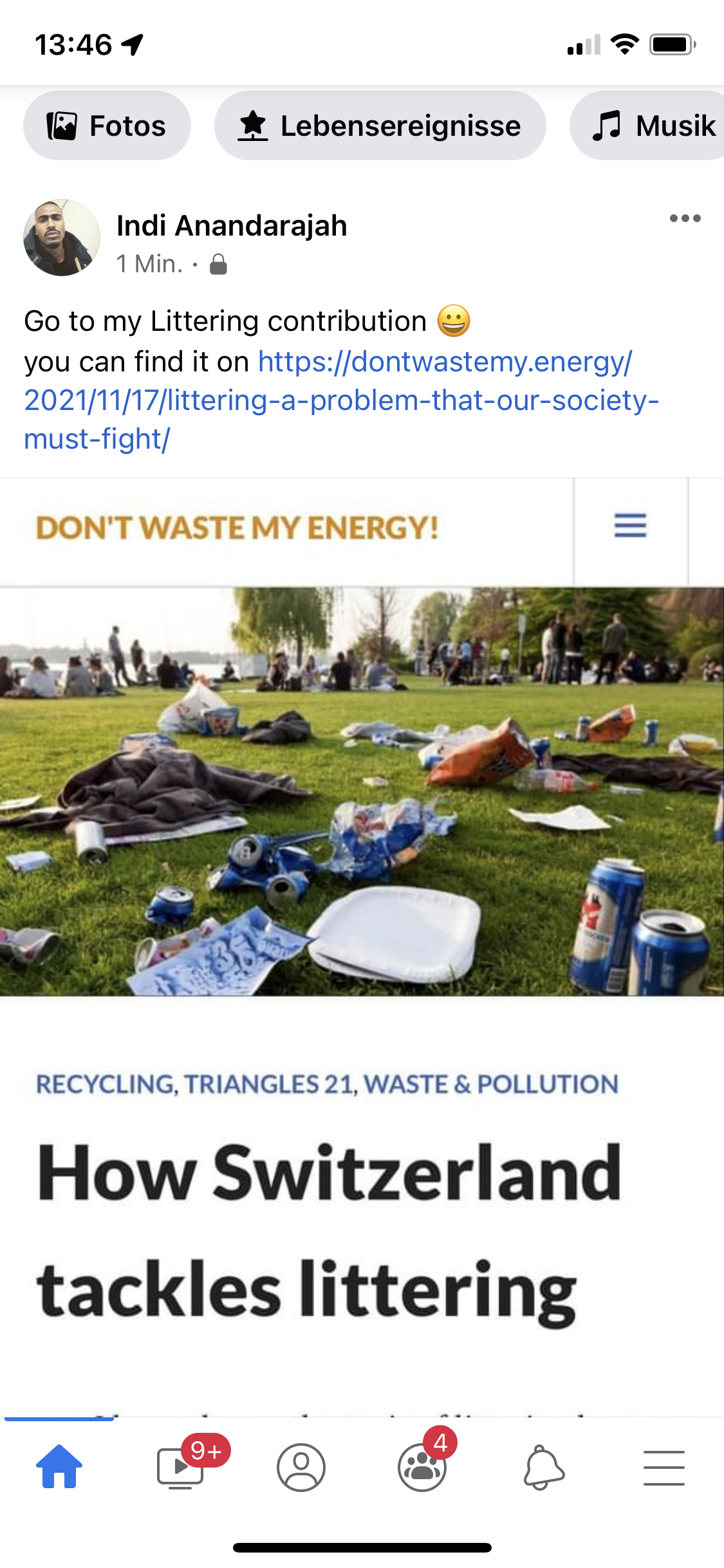
Task: Open the notifications bell
Action: coord(544,1467)
